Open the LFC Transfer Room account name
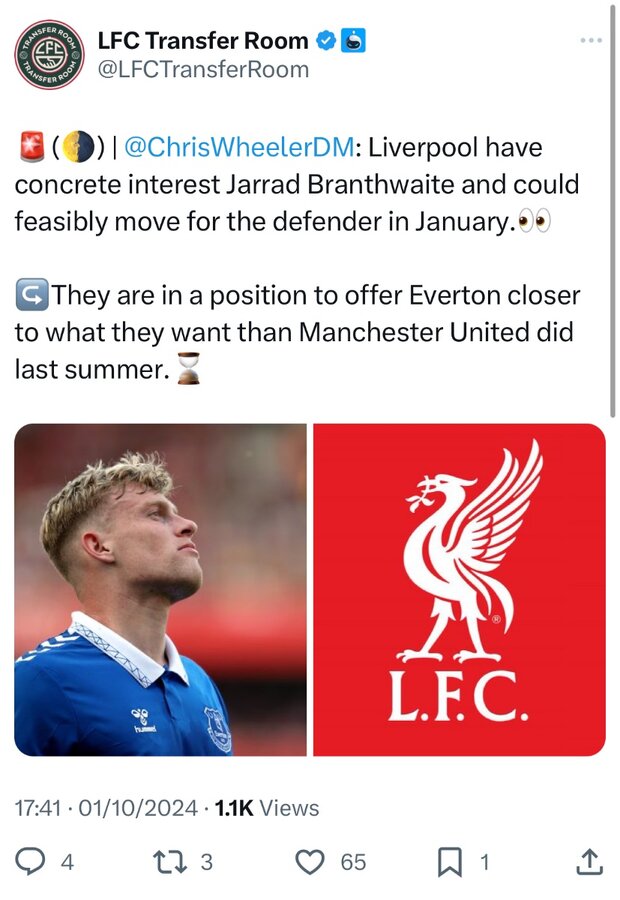The image size is (620, 900). tap(203, 41)
